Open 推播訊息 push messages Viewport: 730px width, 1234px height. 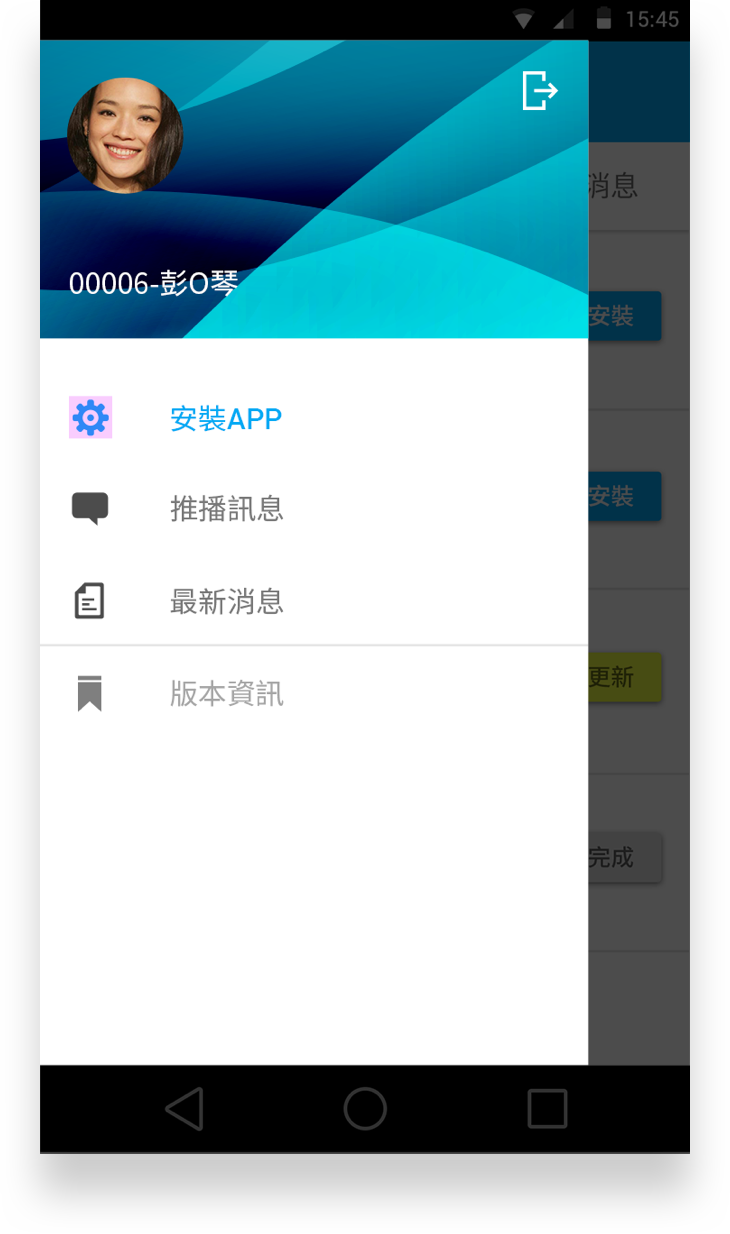tap(314, 509)
